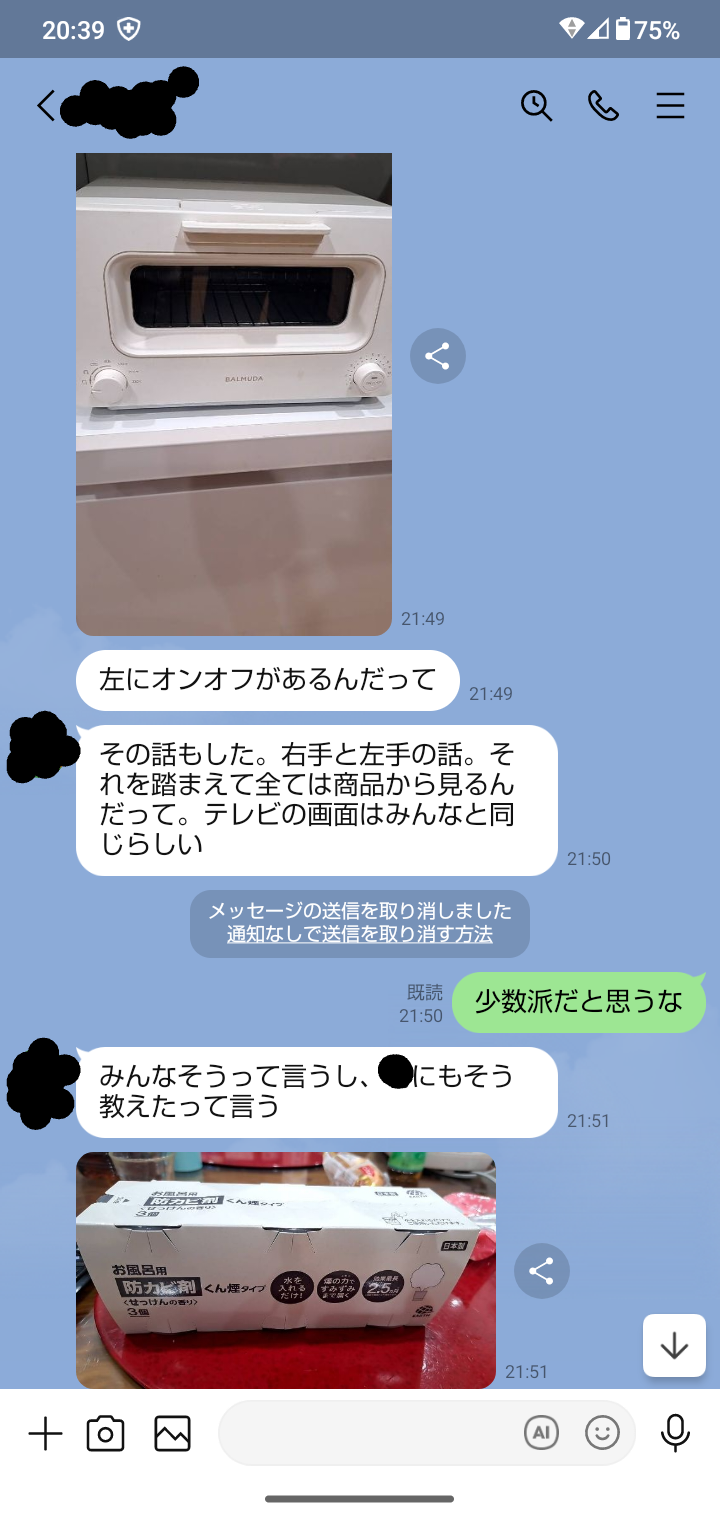Open the AI assistant in the message box
This screenshot has height=1520, width=720.
pyautogui.click(x=541, y=1434)
